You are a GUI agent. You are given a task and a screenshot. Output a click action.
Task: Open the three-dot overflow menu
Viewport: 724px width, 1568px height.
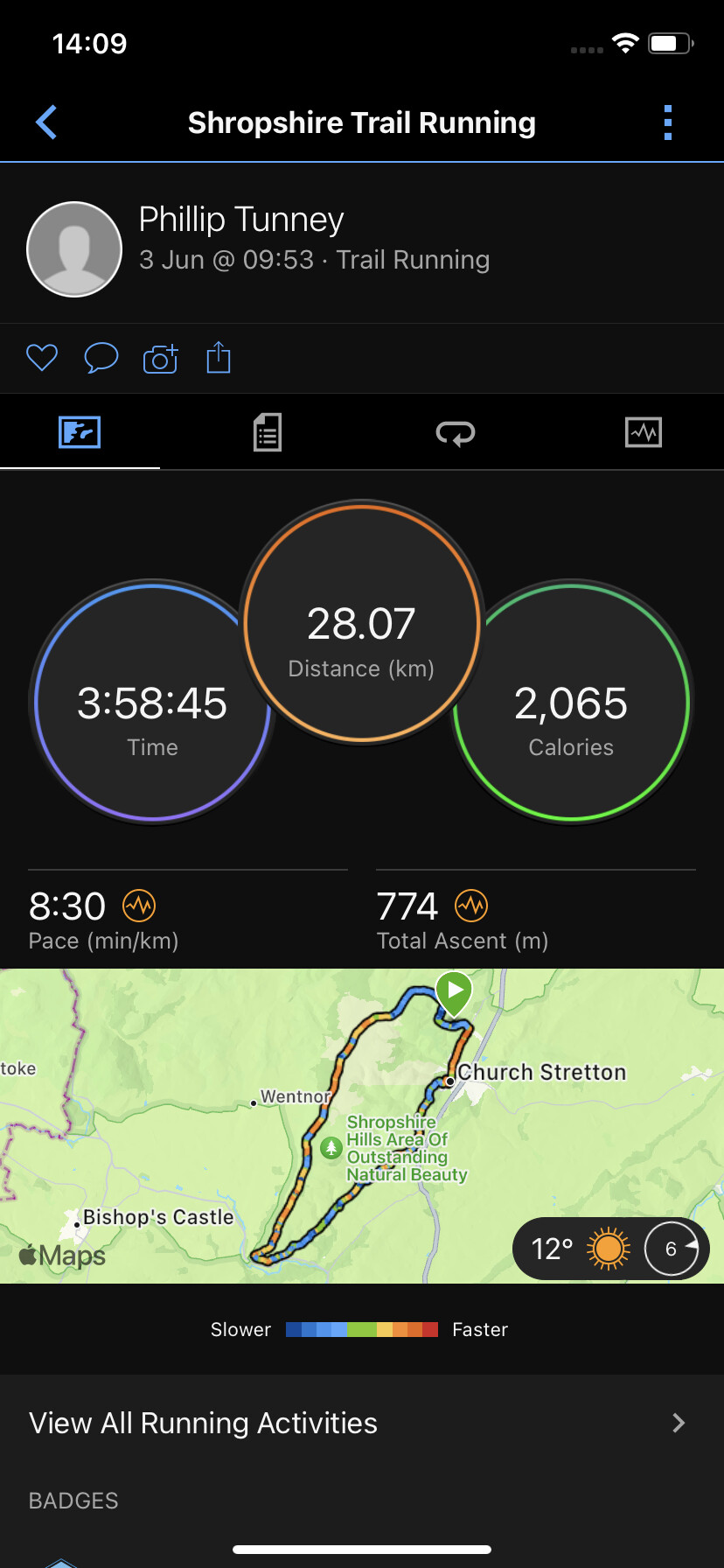[x=668, y=122]
